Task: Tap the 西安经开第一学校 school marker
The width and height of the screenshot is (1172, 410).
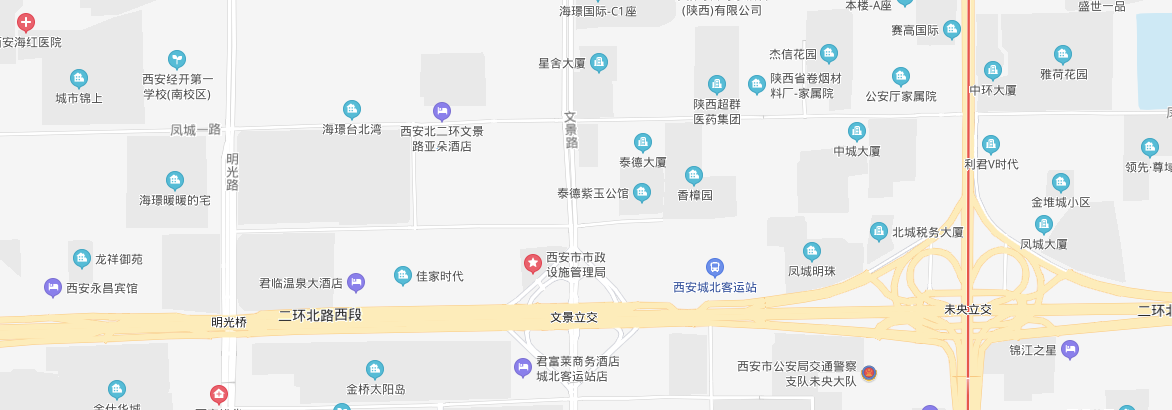Action: (177, 60)
